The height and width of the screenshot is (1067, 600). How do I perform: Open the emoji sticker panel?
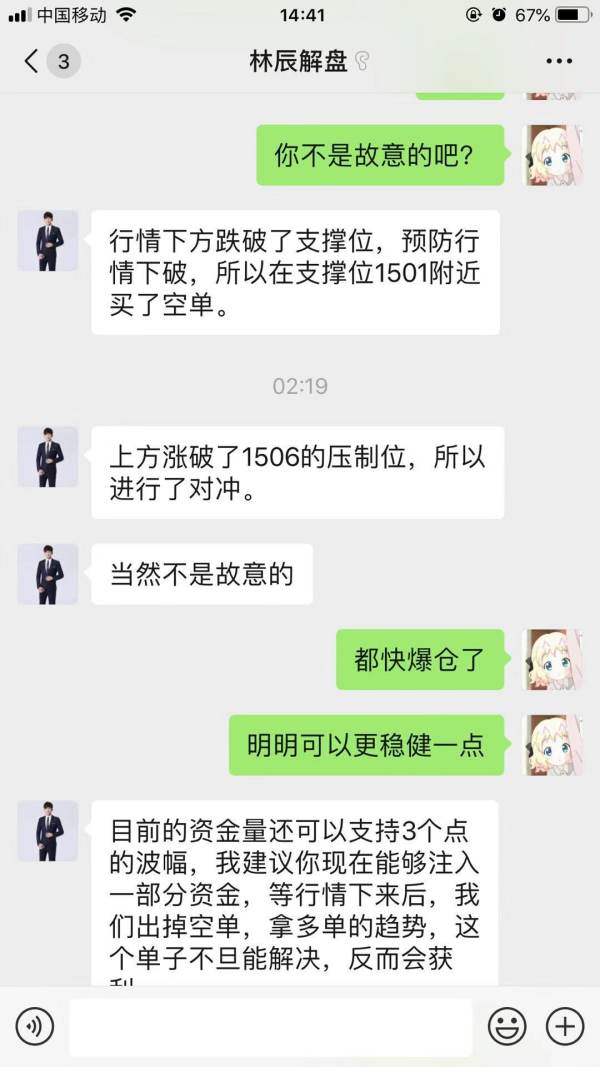click(x=507, y=1026)
